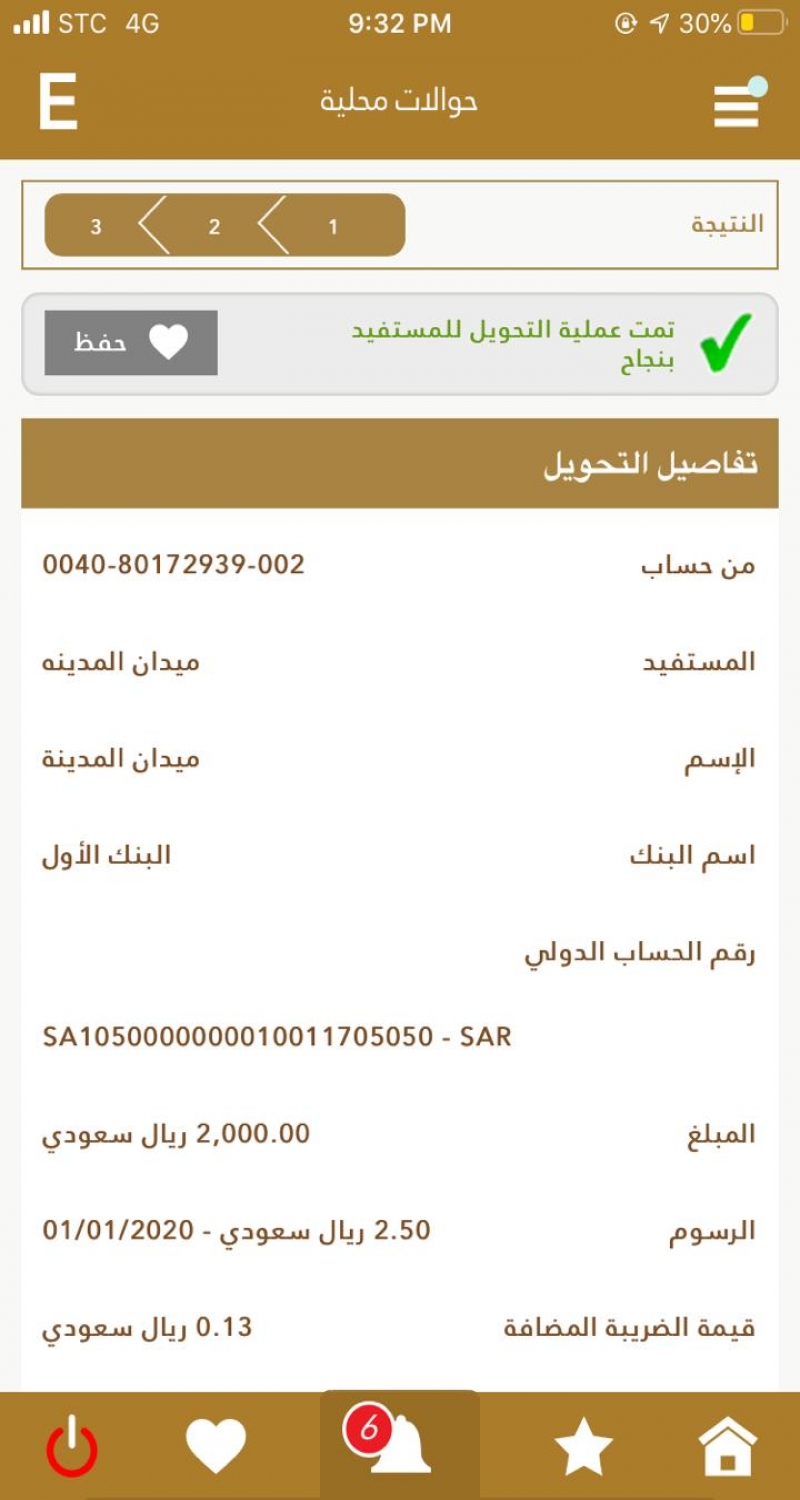Open the notifications bell
Viewport: 800px width, 1500px height.
click(x=400, y=1446)
